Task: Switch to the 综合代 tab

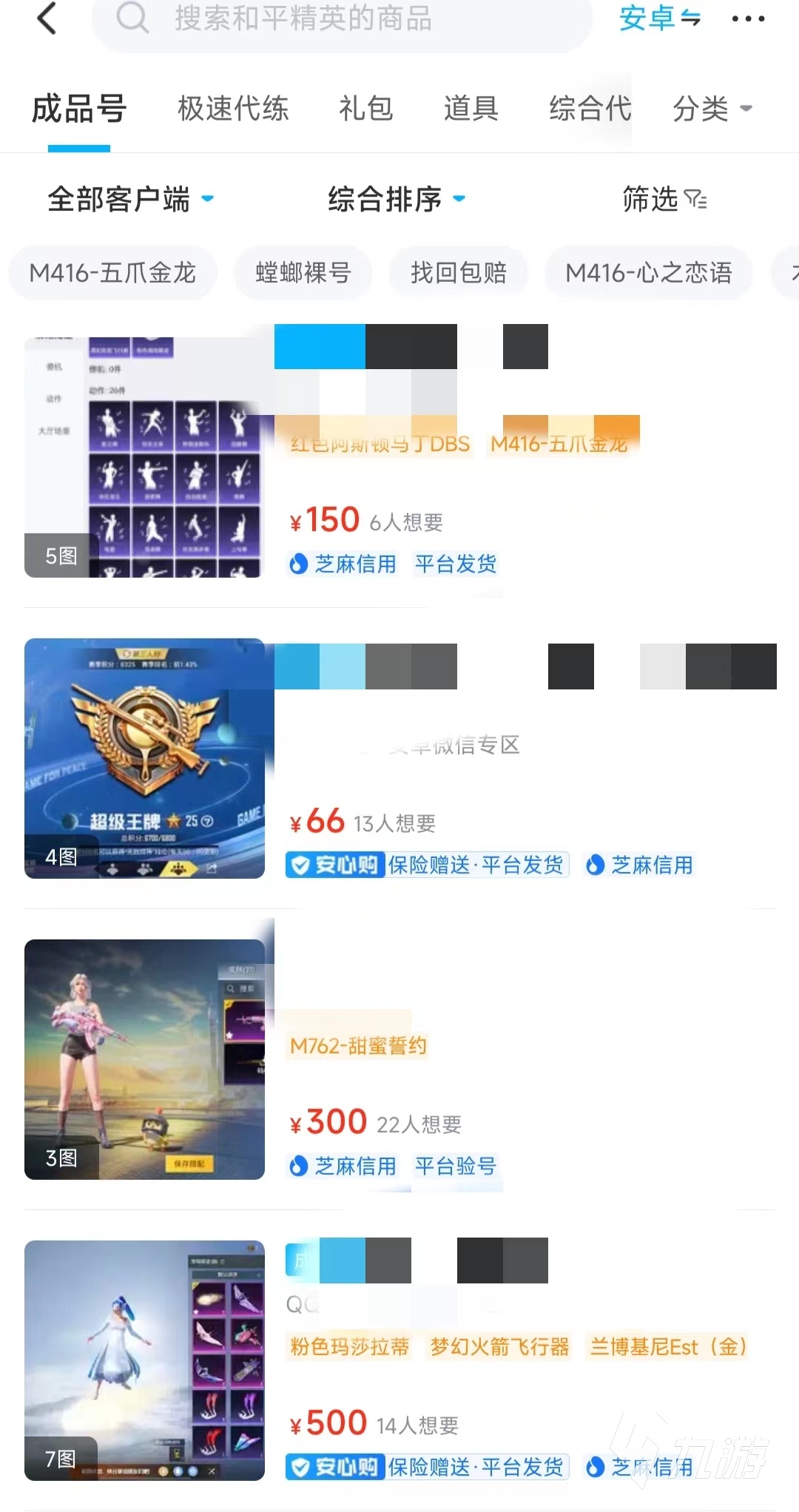Action: [590, 109]
